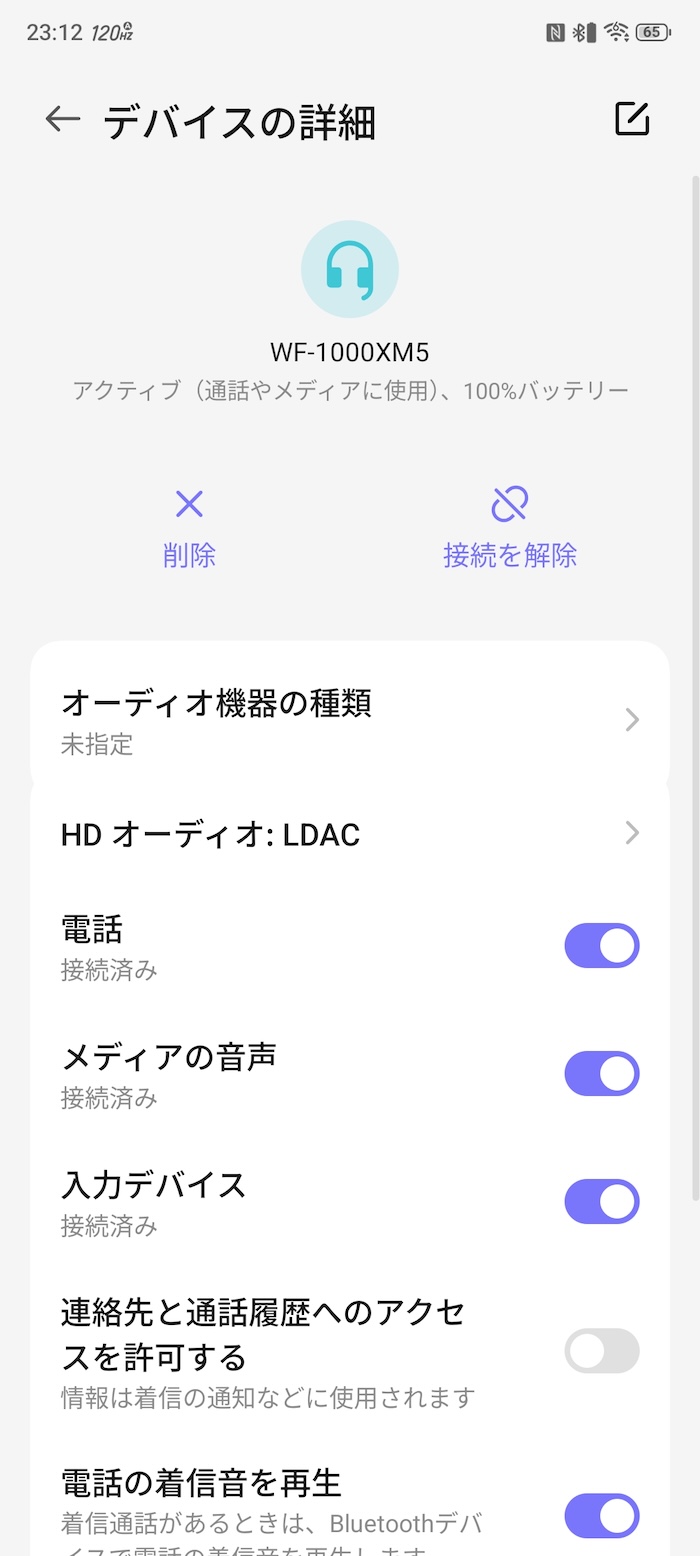Tap the edit device name icon

click(x=632, y=119)
